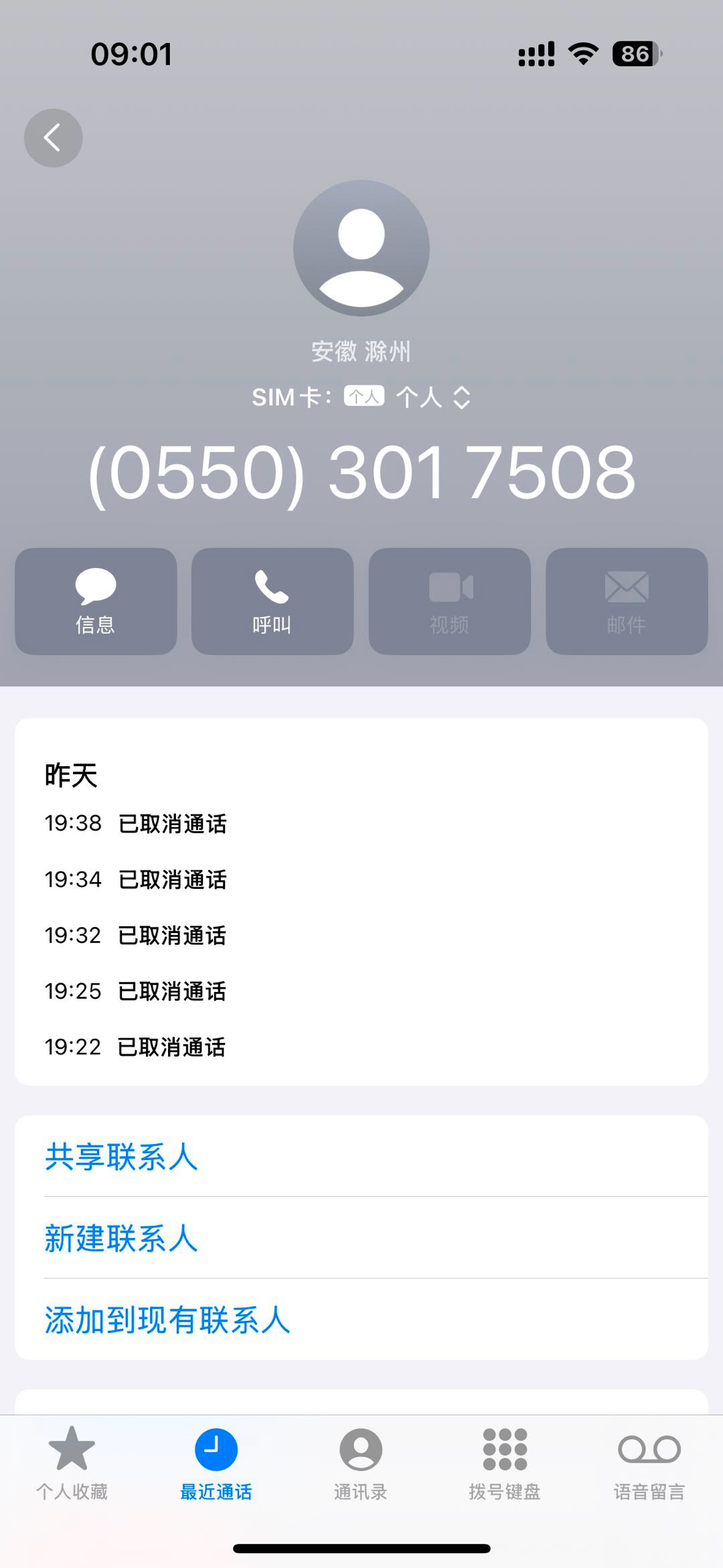
Task: Open the 通讯录 tab
Action: [361, 1463]
